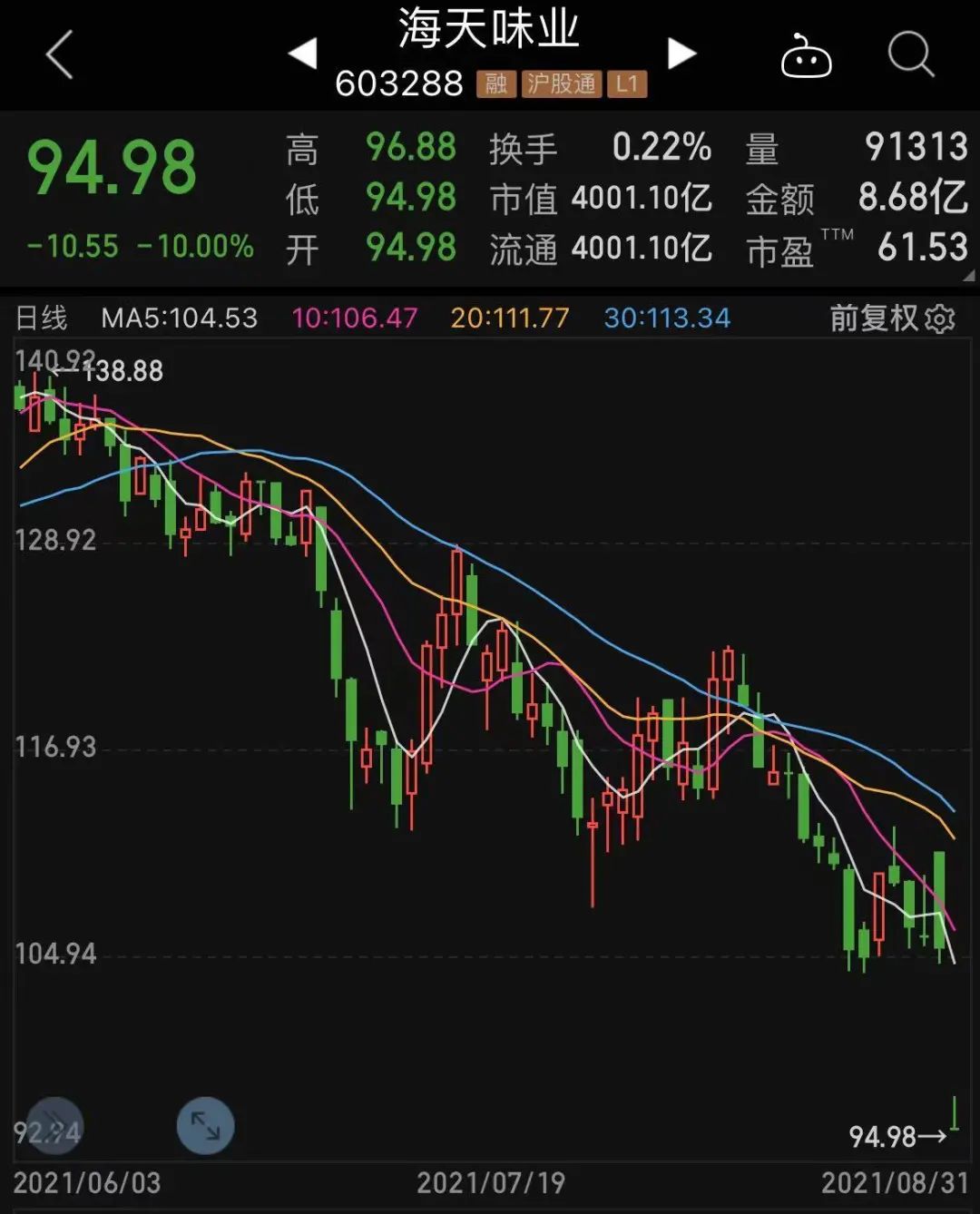The width and height of the screenshot is (980, 1214).
Task: Tap the fullscreen expand icon on the chart
Action: click(x=207, y=1126)
